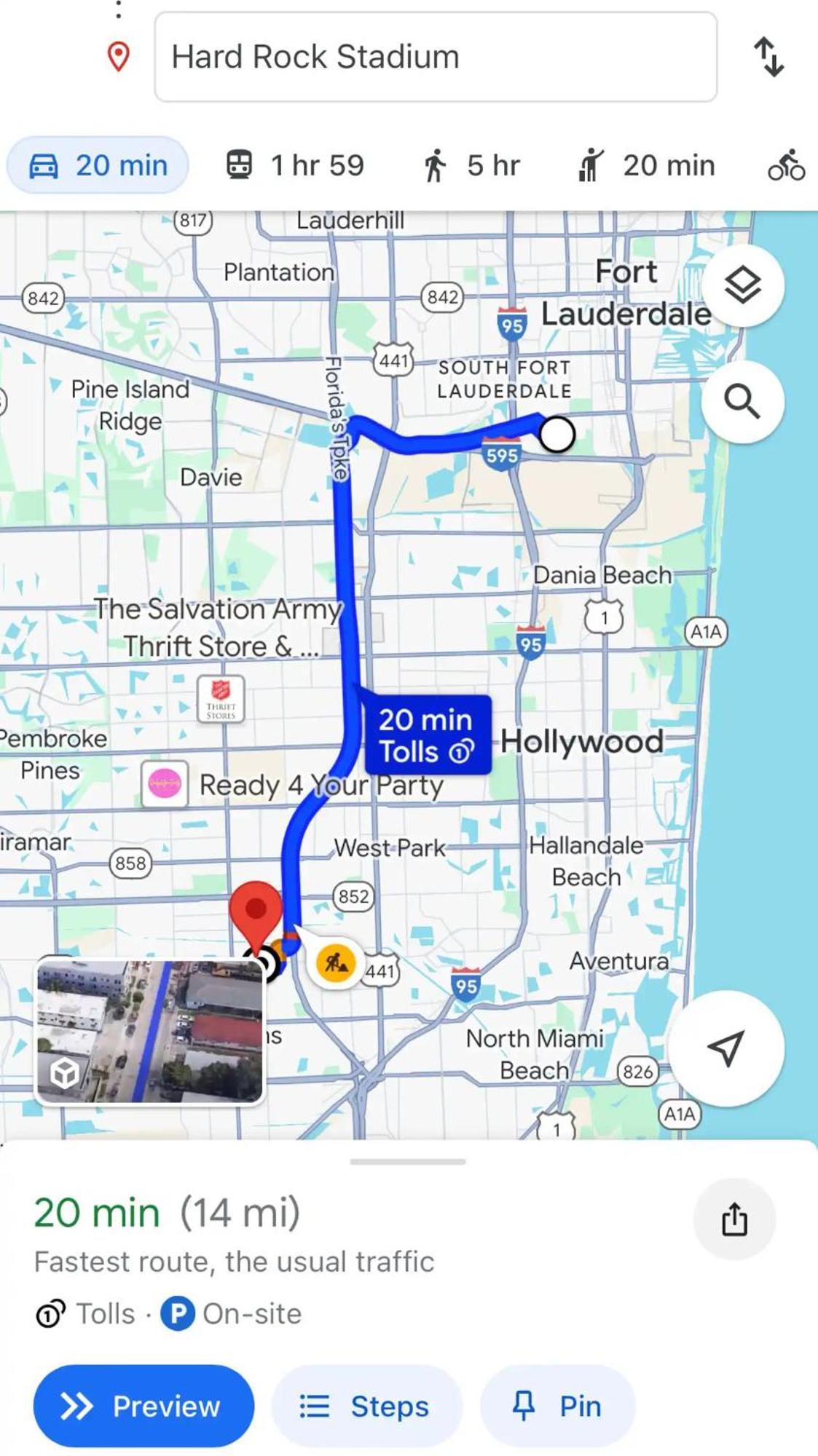Image resolution: width=818 pixels, height=1456 pixels.
Task: Share the directions
Action: [x=734, y=1219]
